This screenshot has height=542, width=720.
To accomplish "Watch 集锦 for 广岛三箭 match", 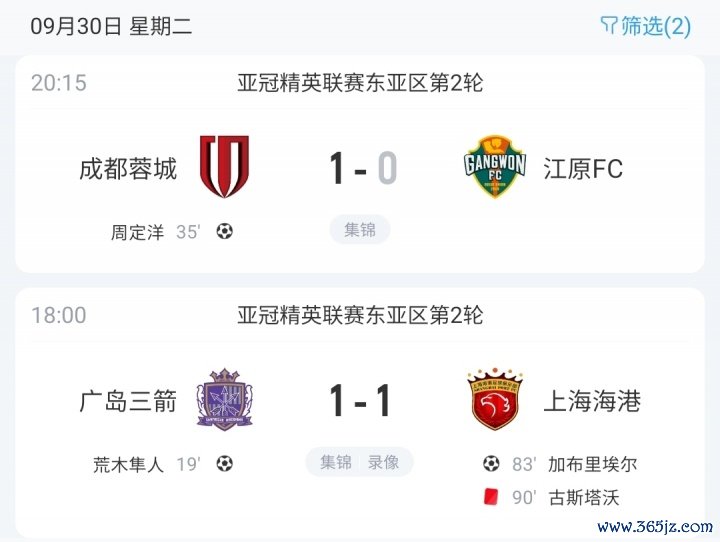I will point(336,462).
